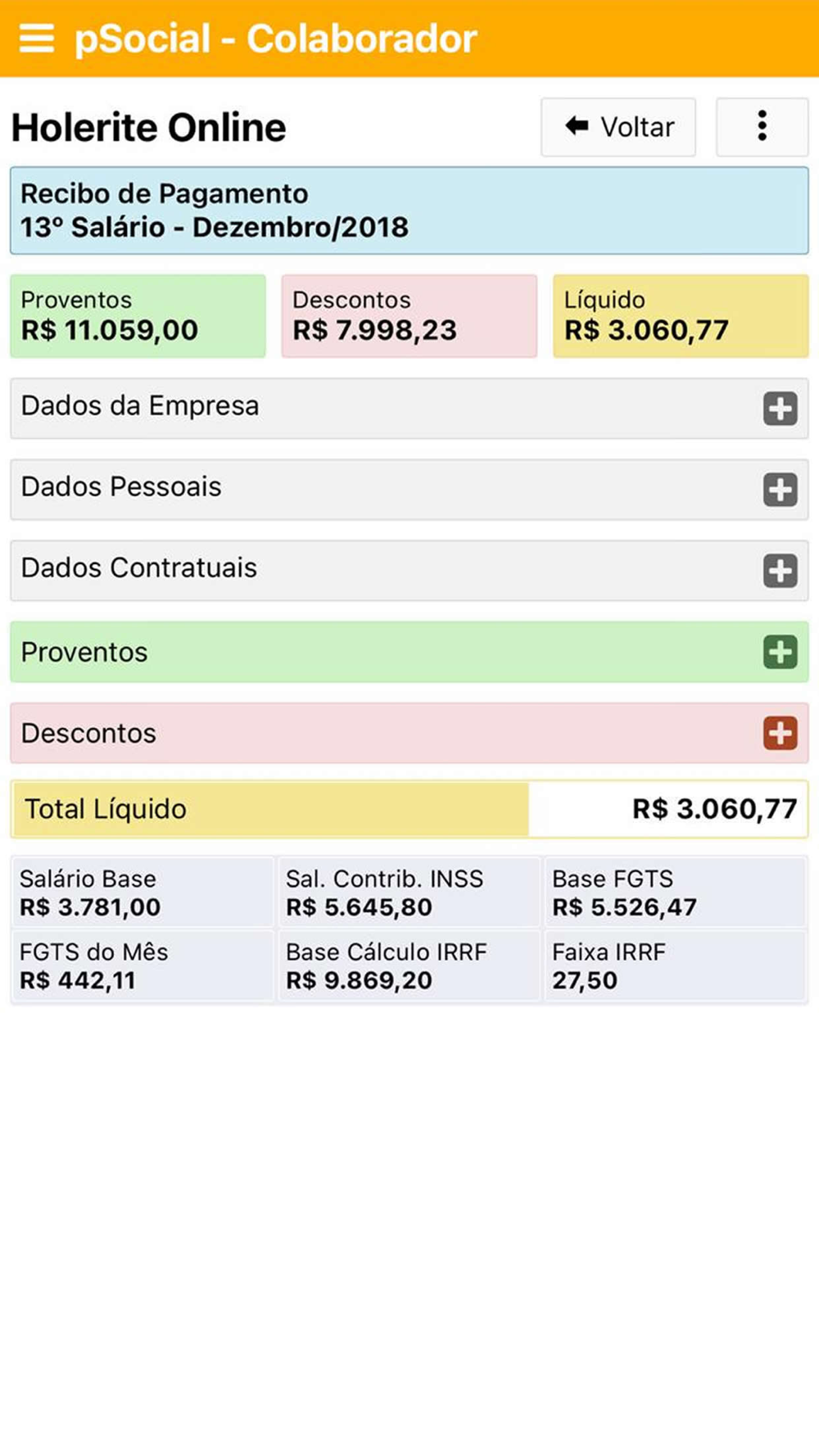Expand the green Proventos section
Viewport: 819px width, 1456px height.
(x=409, y=652)
